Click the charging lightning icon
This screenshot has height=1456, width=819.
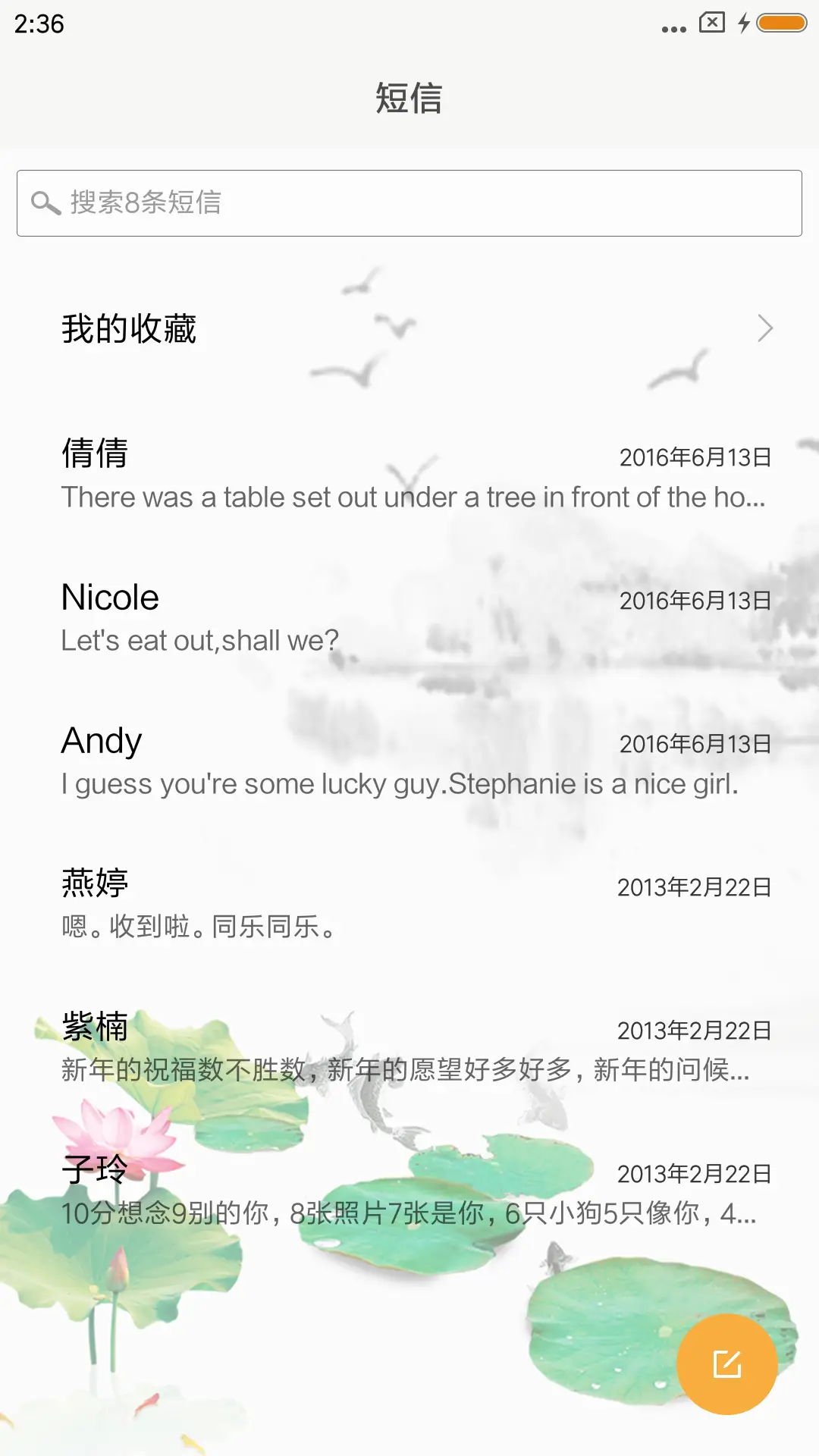click(x=742, y=22)
